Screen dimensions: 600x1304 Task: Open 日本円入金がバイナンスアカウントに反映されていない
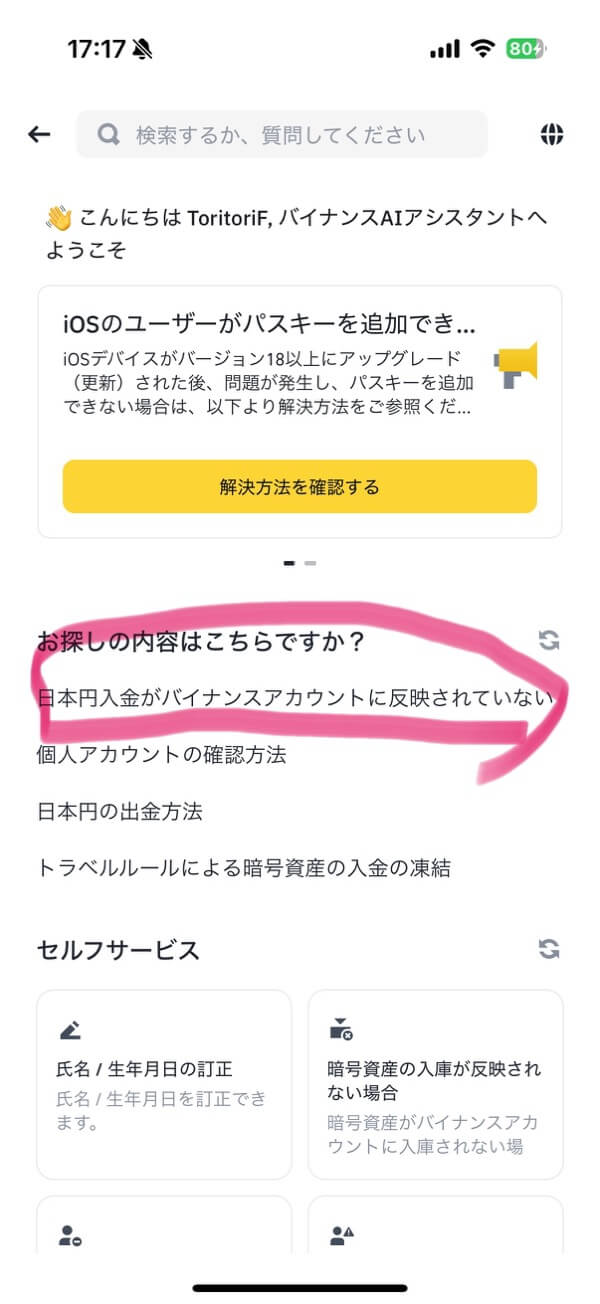pyautogui.click(x=294, y=698)
